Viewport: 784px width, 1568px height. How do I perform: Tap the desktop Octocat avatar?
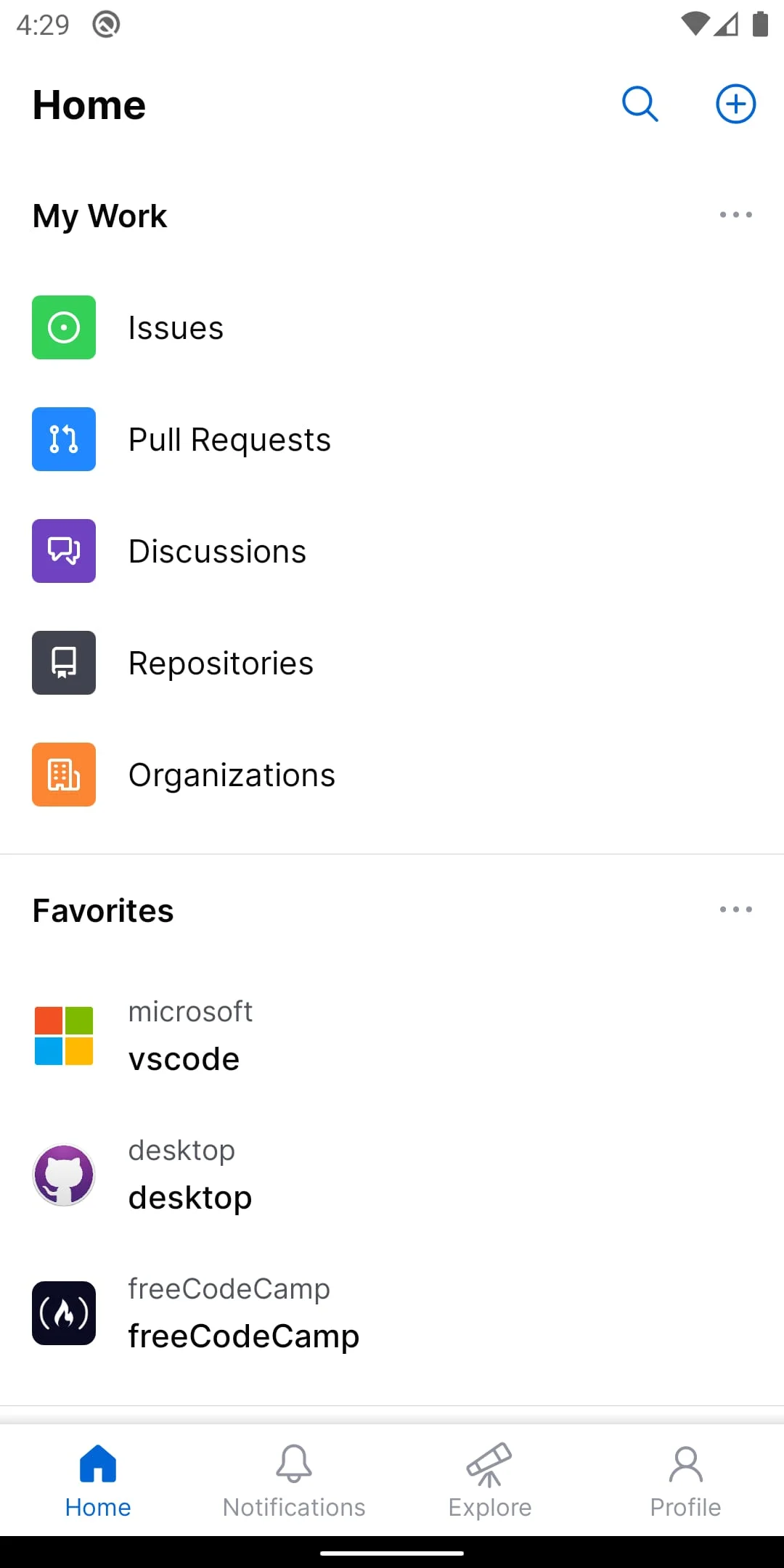(x=64, y=1173)
